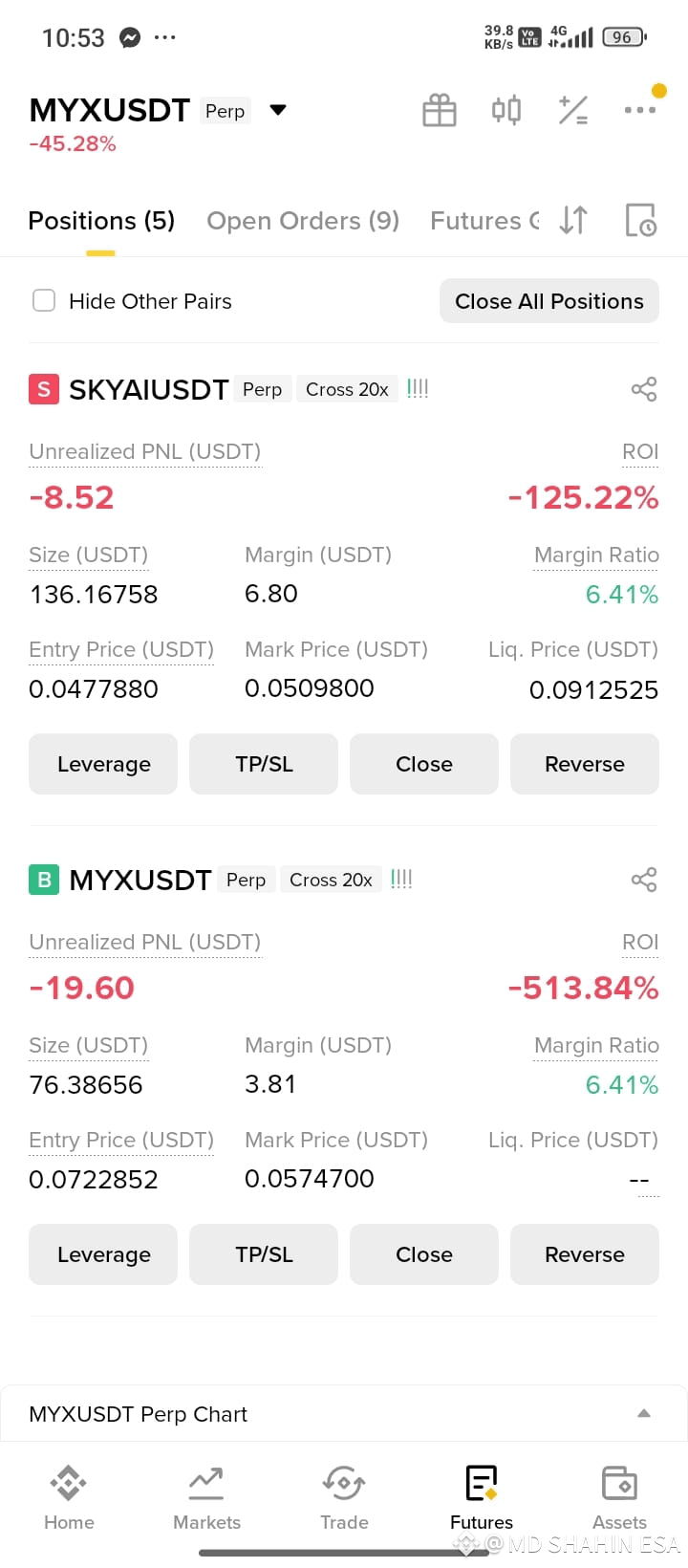Open the MYXUSDT pair selector dropdown
The width and height of the screenshot is (688, 1568).
click(278, 110)
